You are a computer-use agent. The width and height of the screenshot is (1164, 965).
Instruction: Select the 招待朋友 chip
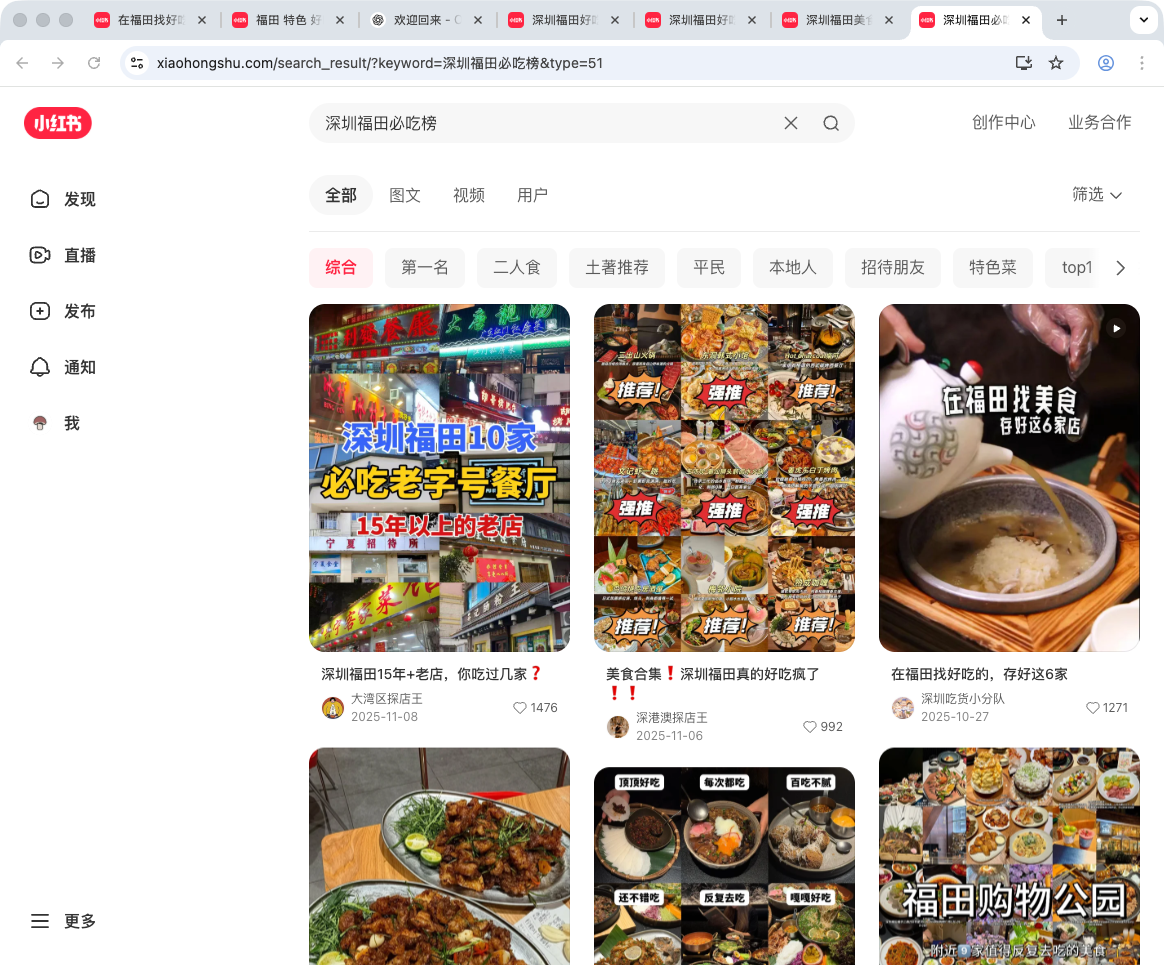tap(893, 268)
